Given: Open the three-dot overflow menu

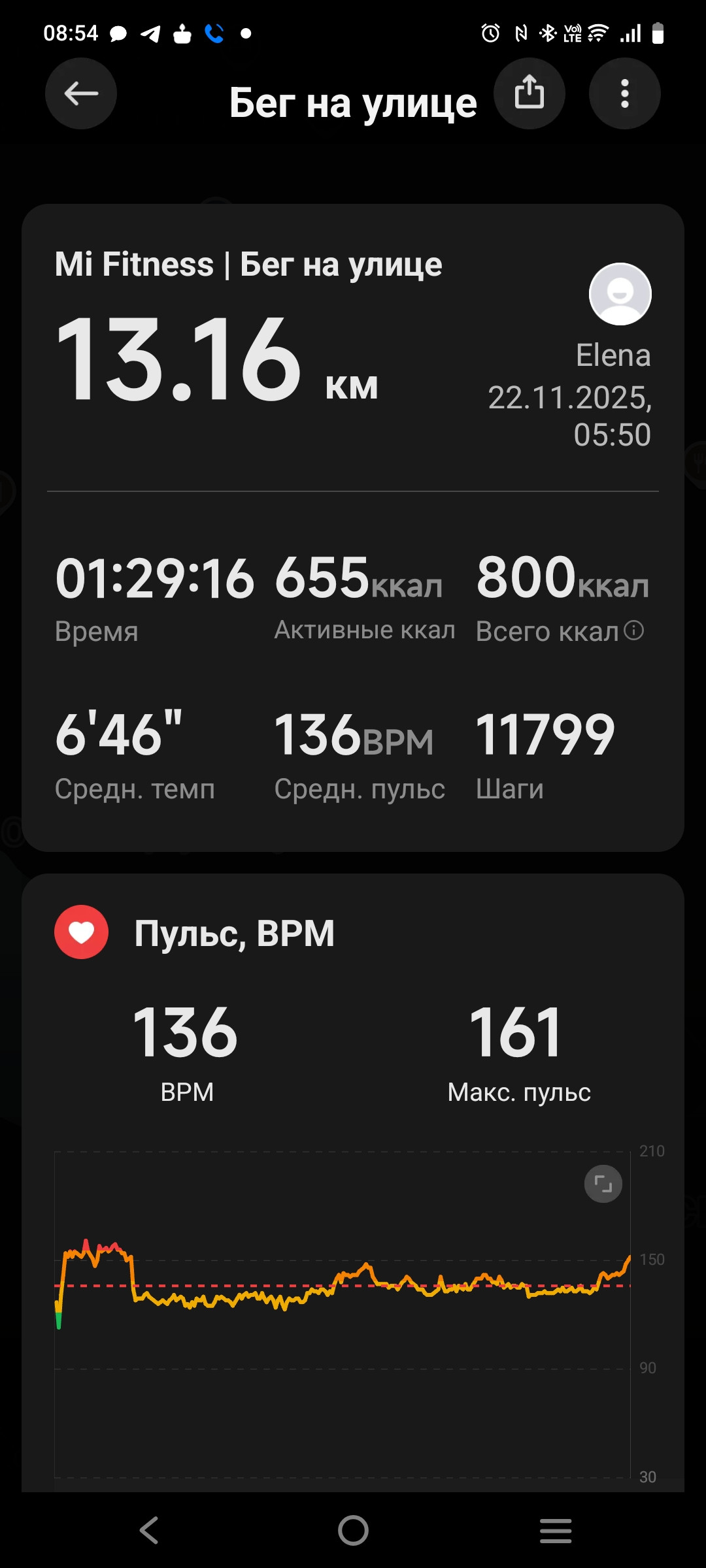Looking at the screenshot, I should (625, 93).
